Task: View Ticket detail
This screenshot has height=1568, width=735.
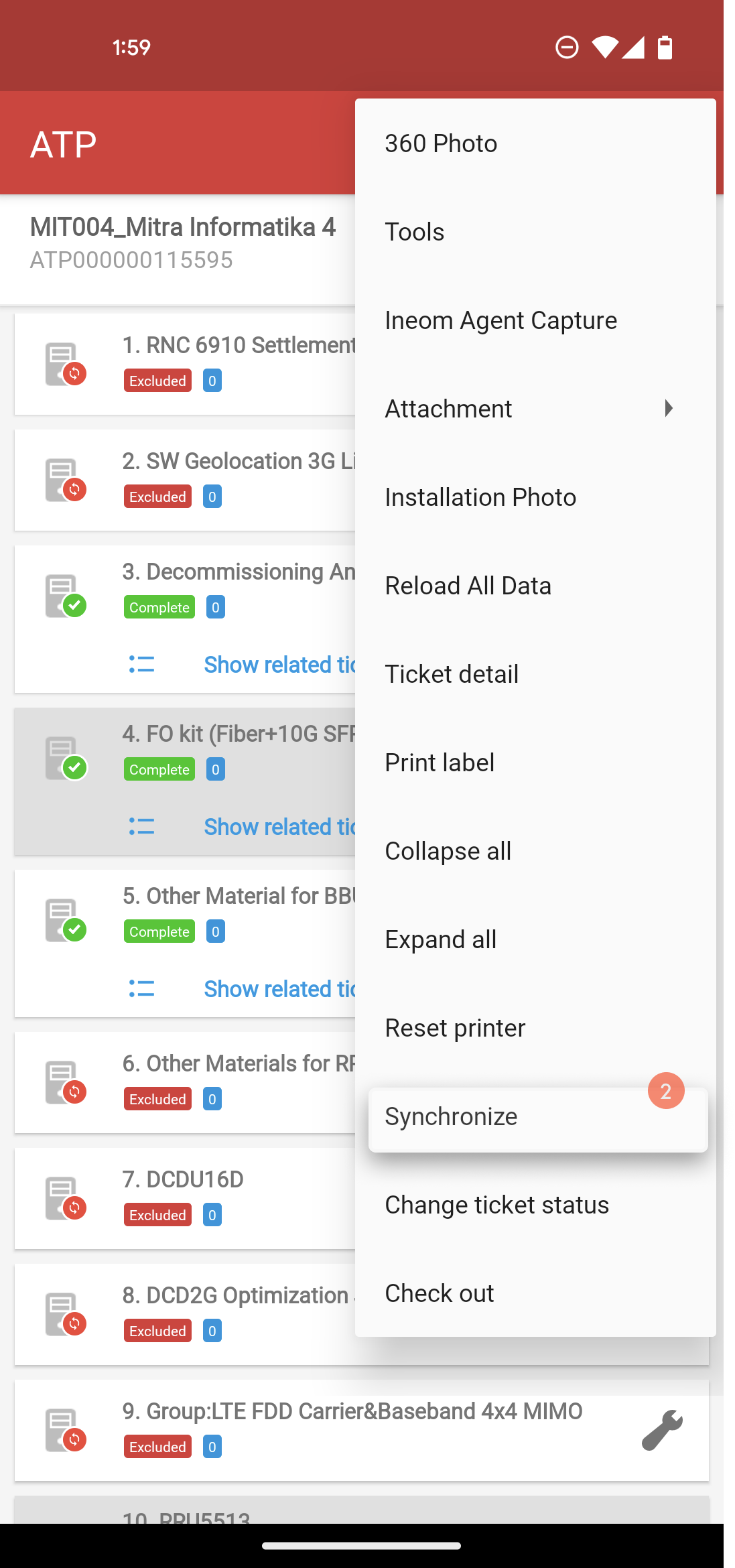Action: [x=535, y=674]
